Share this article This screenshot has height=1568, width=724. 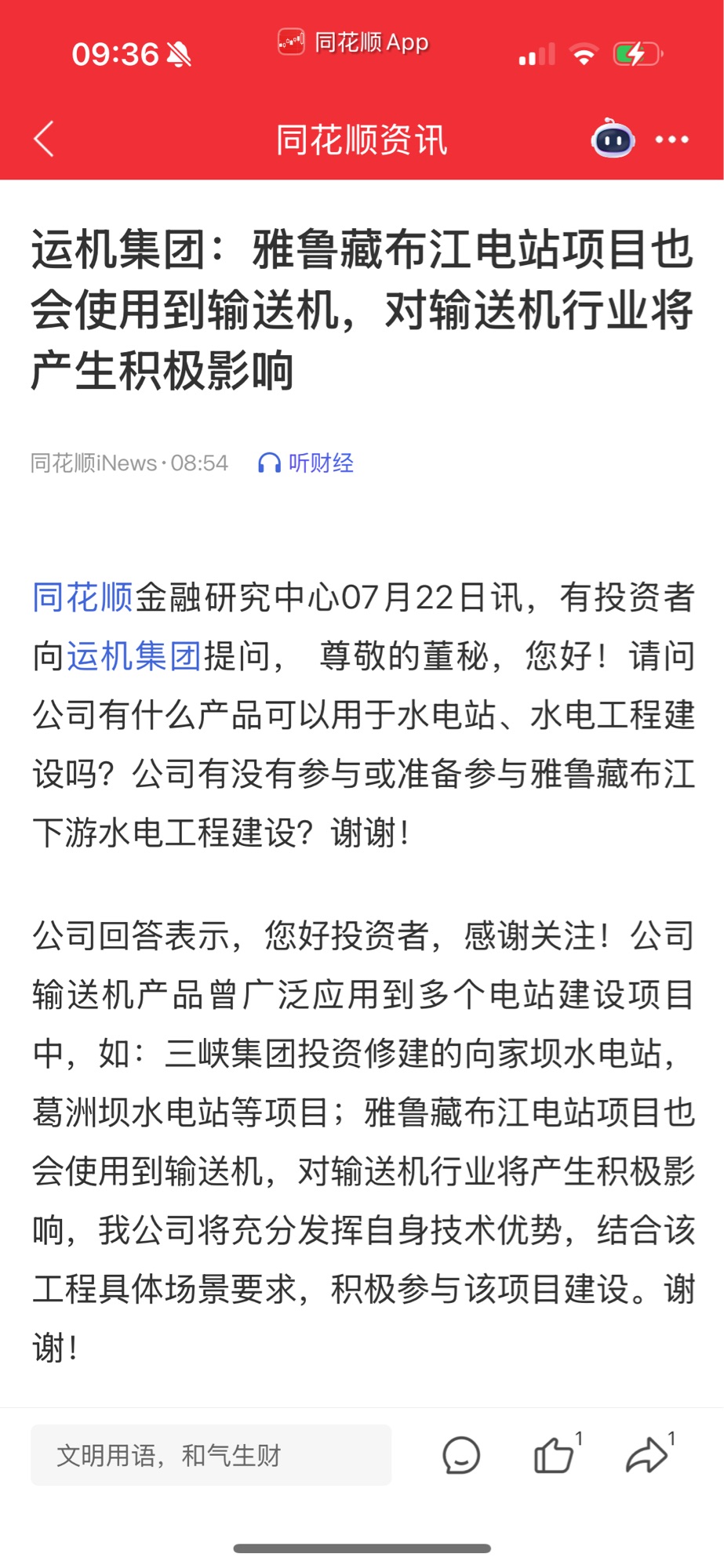(649, 1454)
